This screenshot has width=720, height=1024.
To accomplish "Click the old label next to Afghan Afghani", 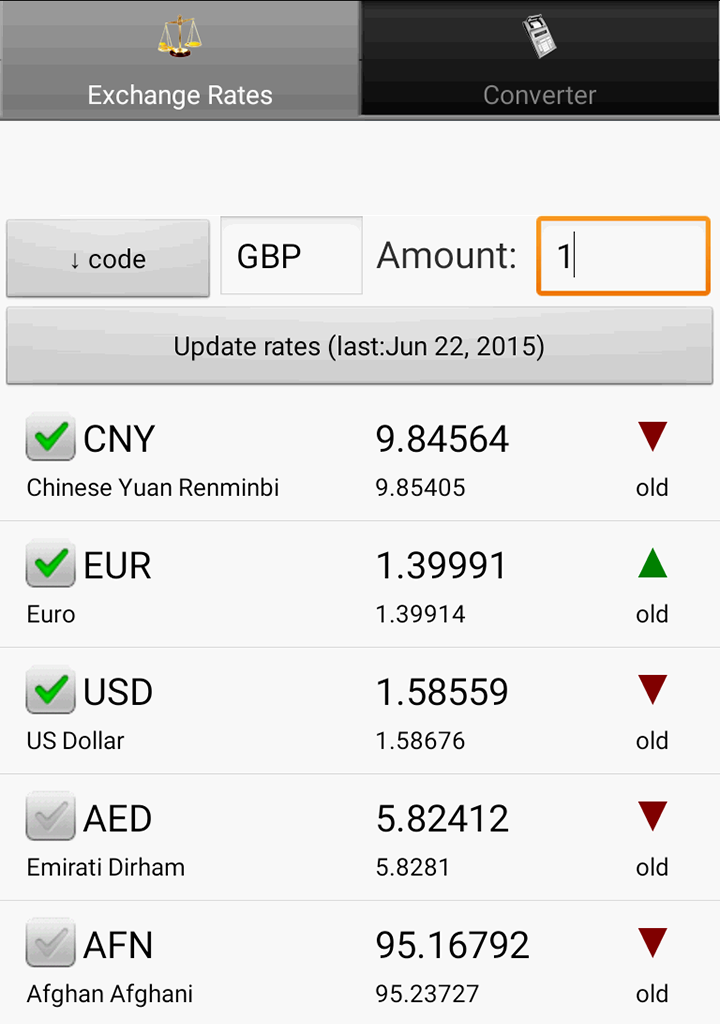I will [x=652, y=993].
